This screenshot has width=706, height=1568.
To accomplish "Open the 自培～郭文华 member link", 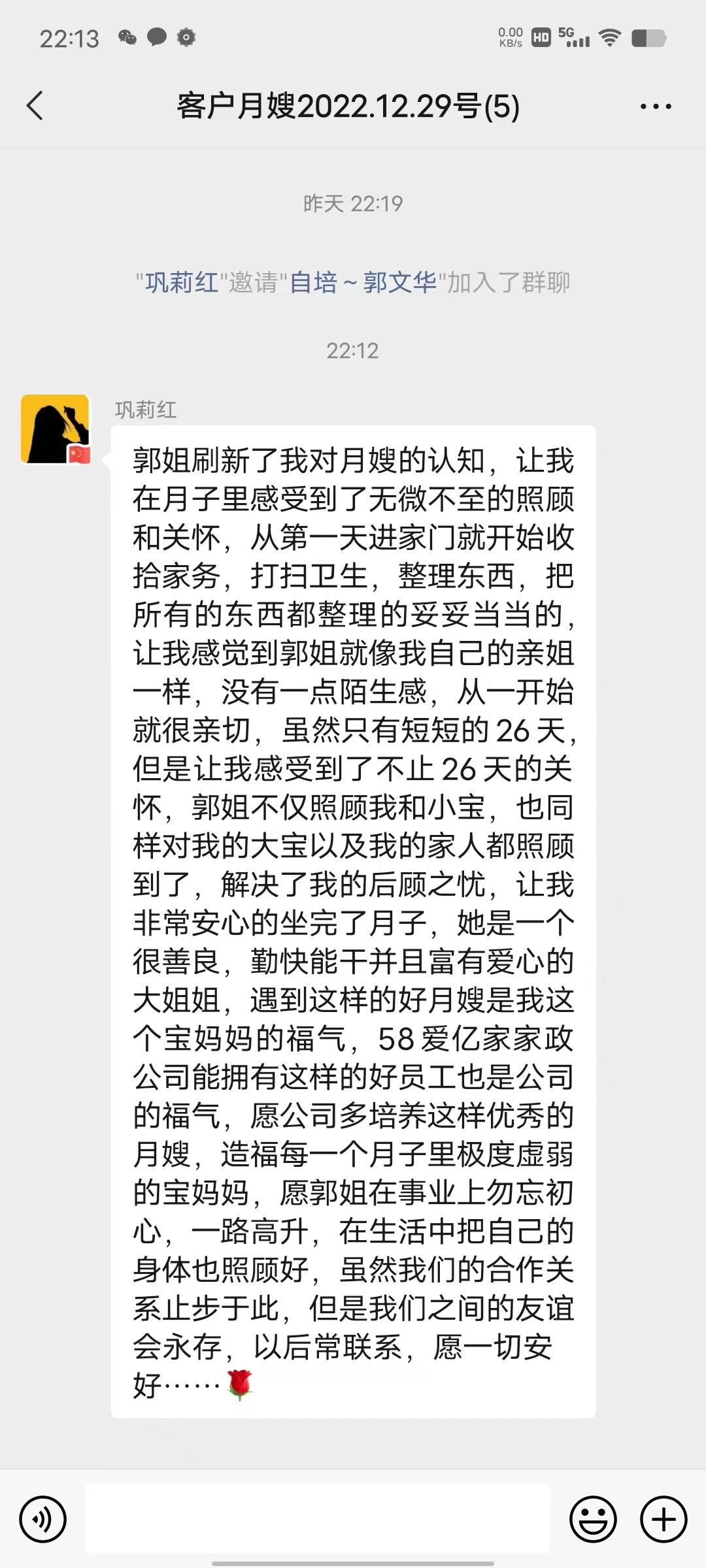I will [x=363, y=283].
